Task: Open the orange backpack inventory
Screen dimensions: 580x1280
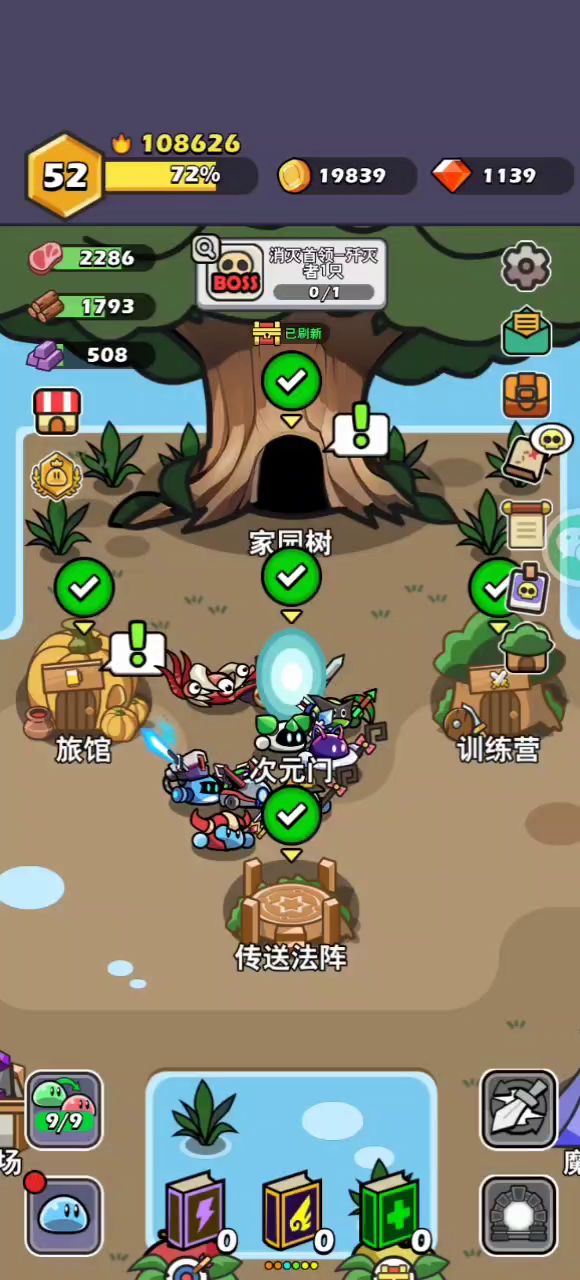Action: pos(526,394)
